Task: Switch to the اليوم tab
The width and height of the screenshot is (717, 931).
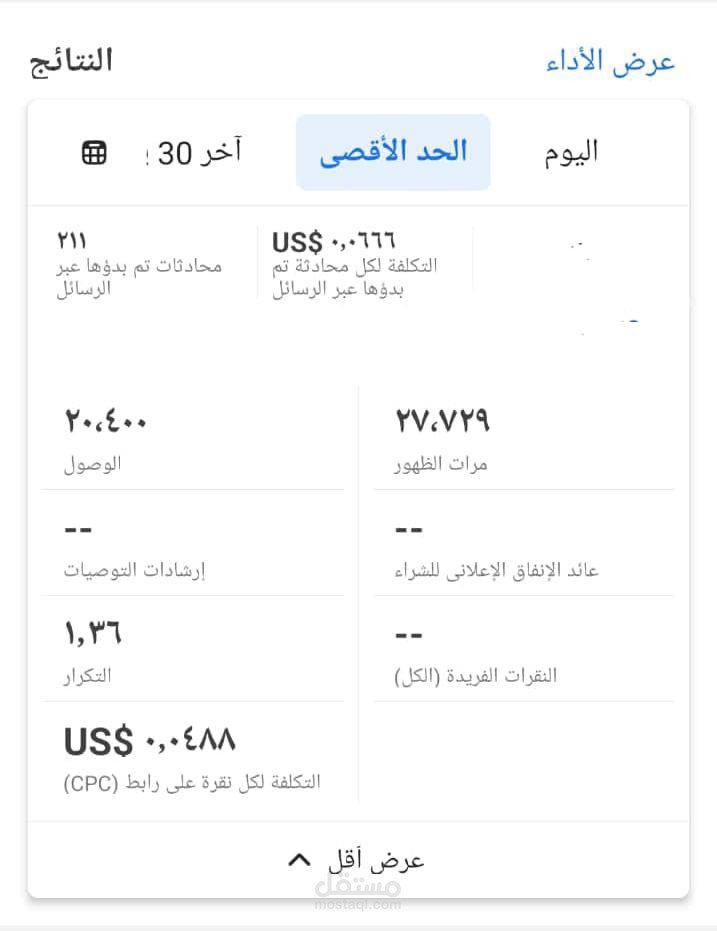Action: (571, 153)
